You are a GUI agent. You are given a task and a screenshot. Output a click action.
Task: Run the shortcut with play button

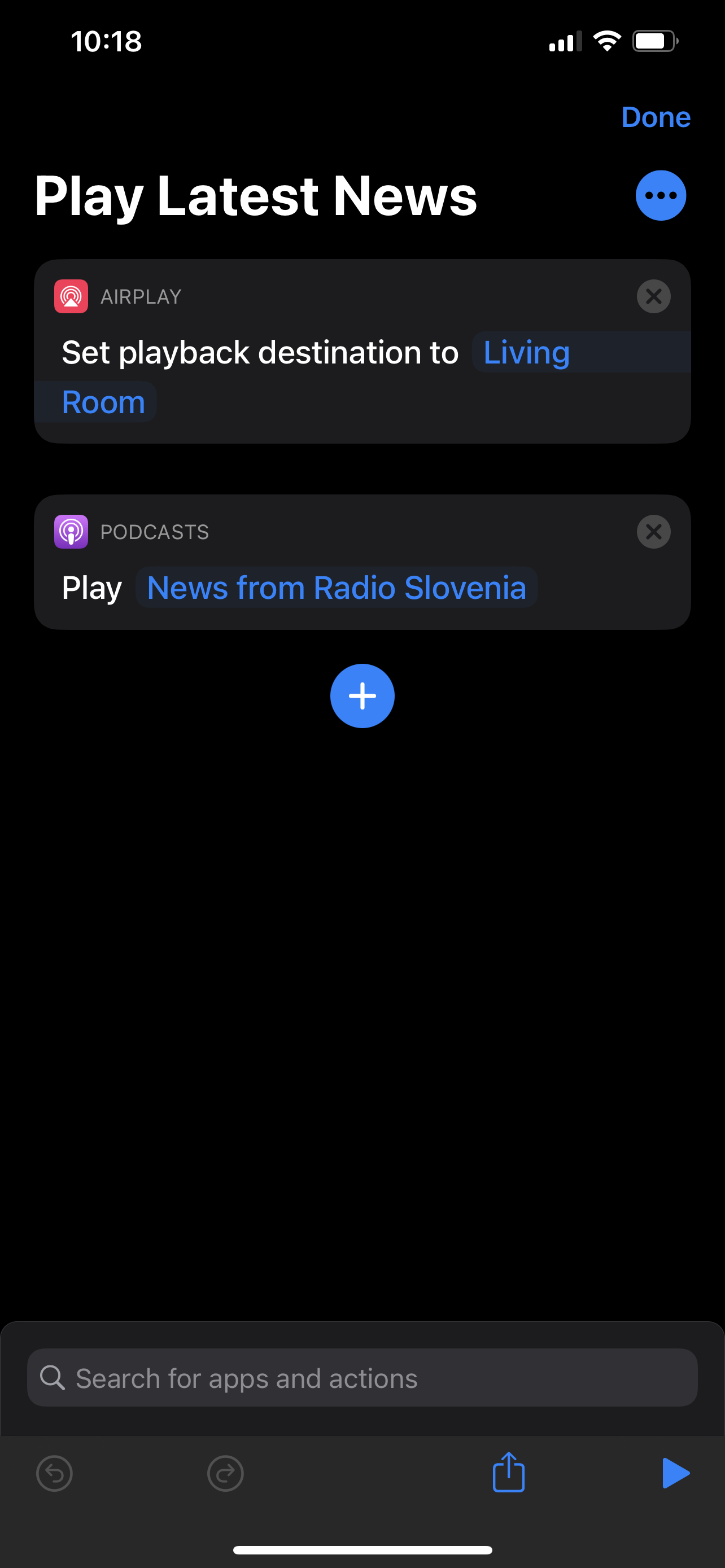676,1474
